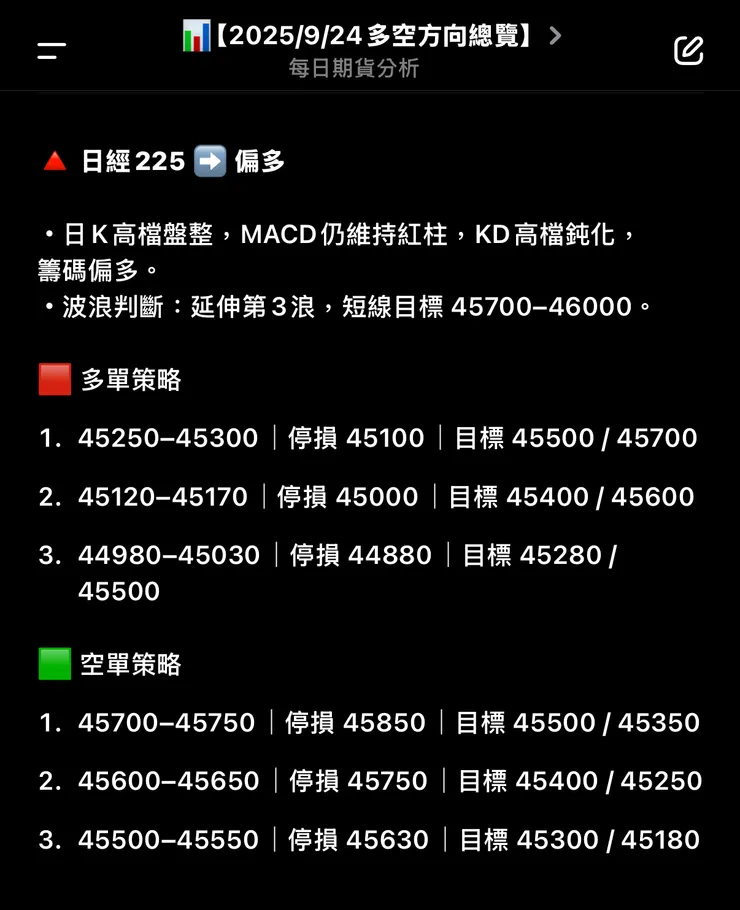
Task: Tap the compose/edit icon at top right
Action: tap(688, 49)
